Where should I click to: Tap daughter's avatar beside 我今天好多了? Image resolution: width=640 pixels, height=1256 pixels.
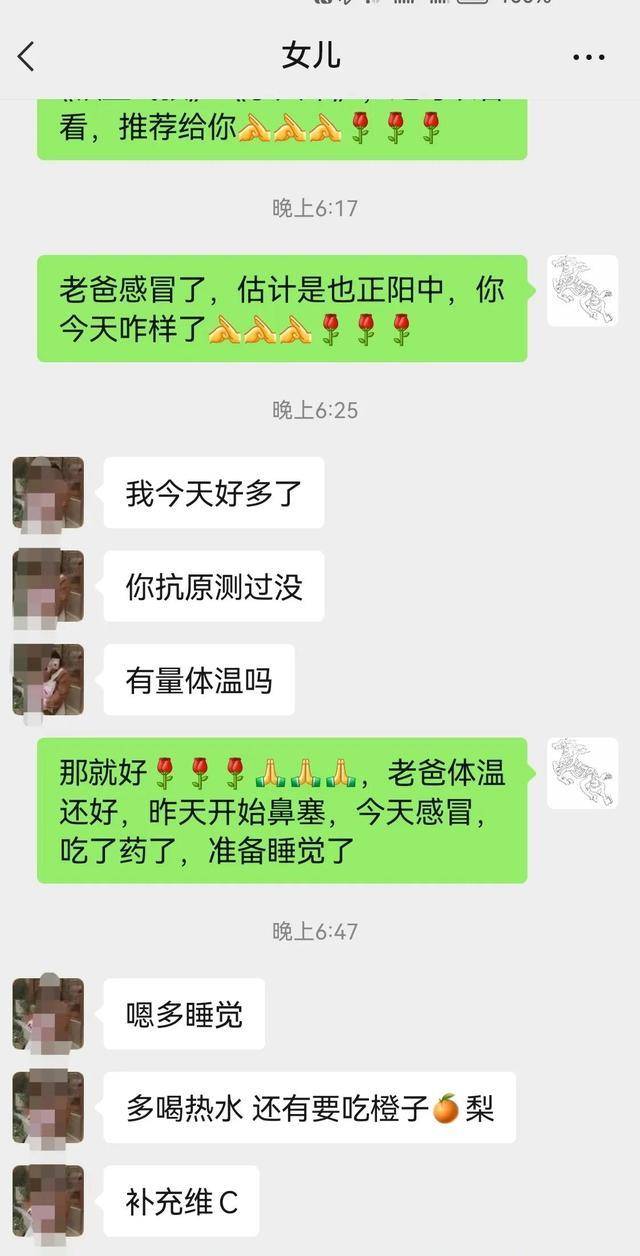tap(48, 493)
